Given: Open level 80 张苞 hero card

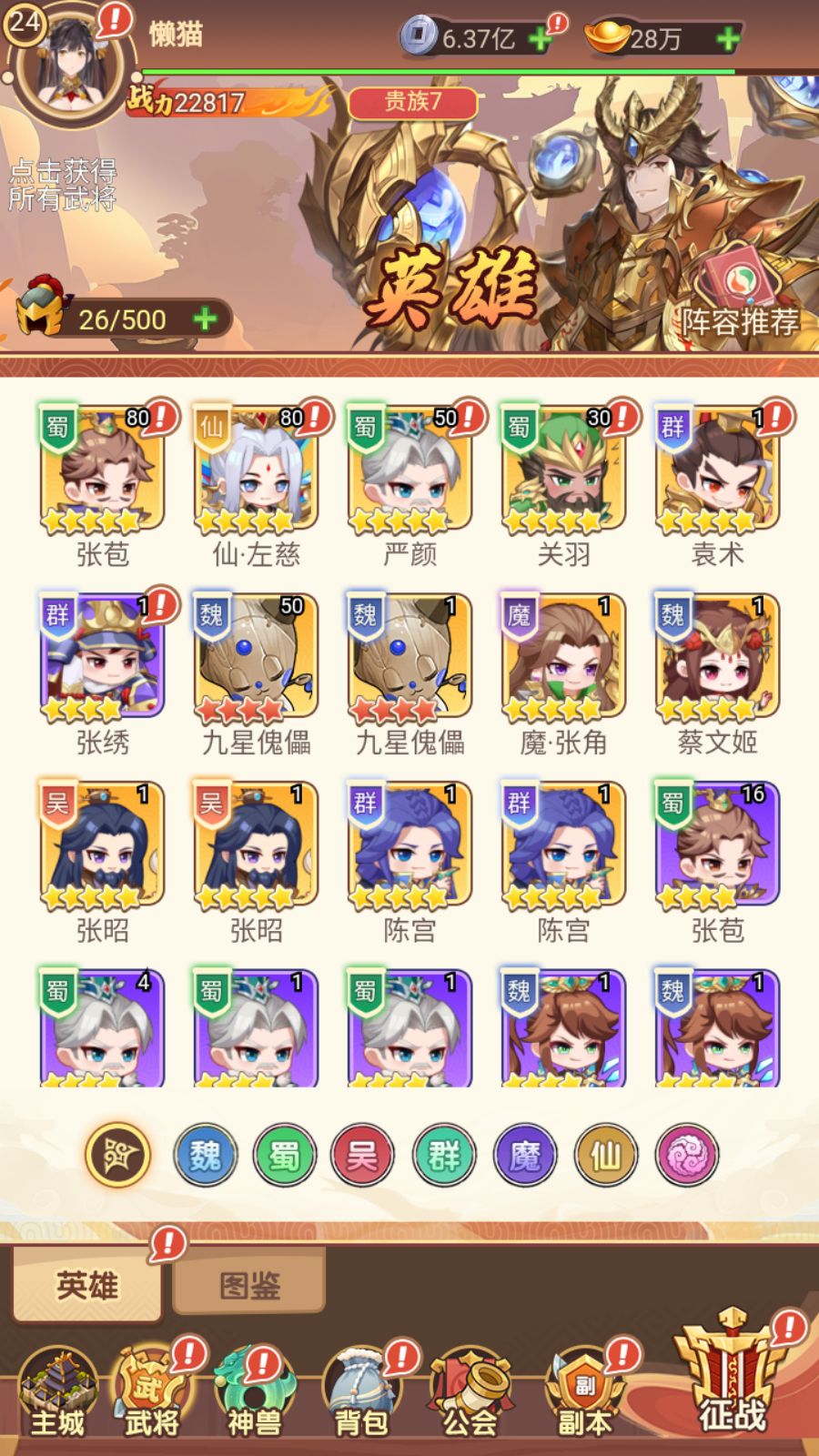Looking at the screenshot, I should [102, 469].
